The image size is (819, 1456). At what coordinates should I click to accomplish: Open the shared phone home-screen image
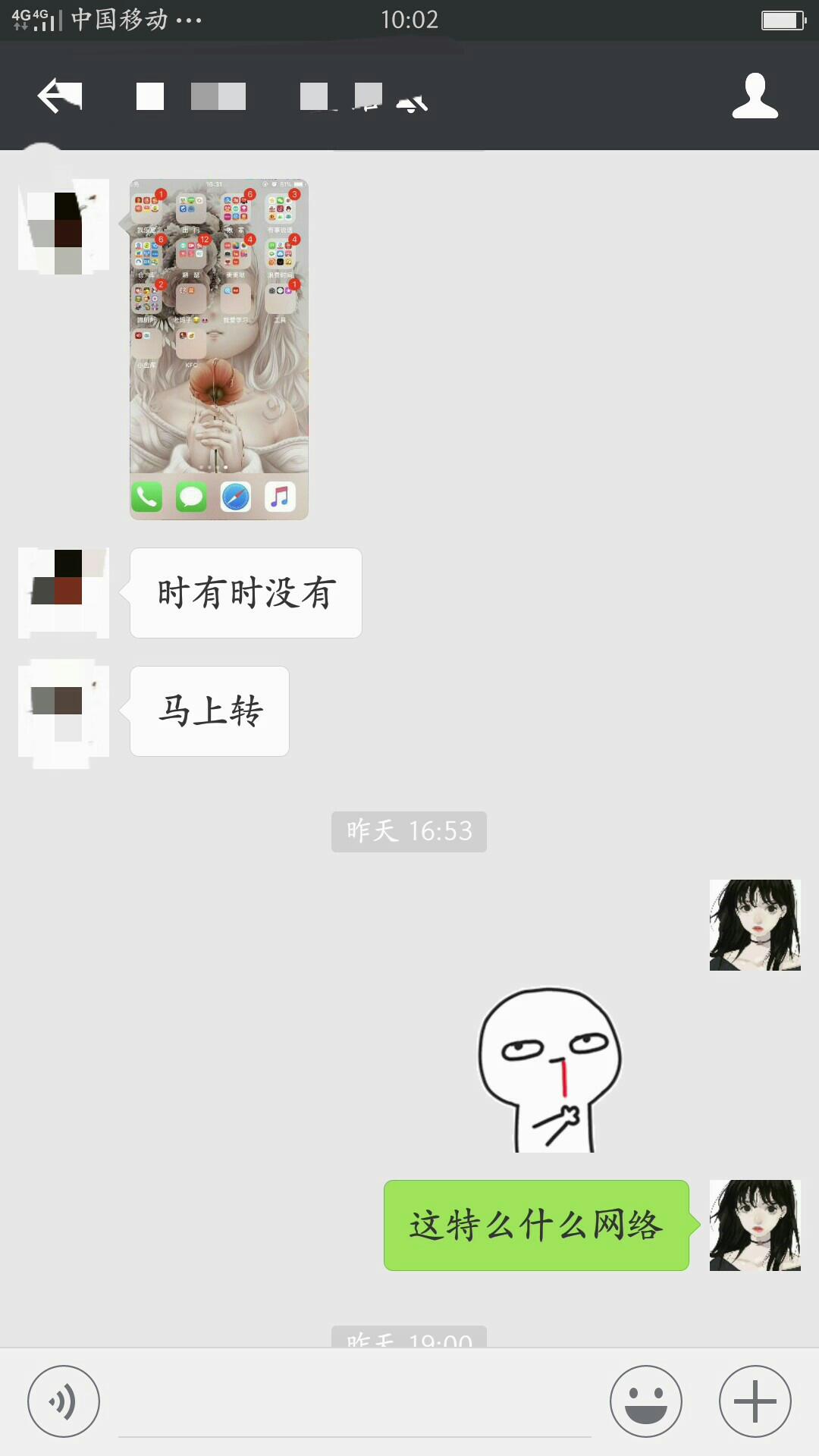(x=219, y=349)
